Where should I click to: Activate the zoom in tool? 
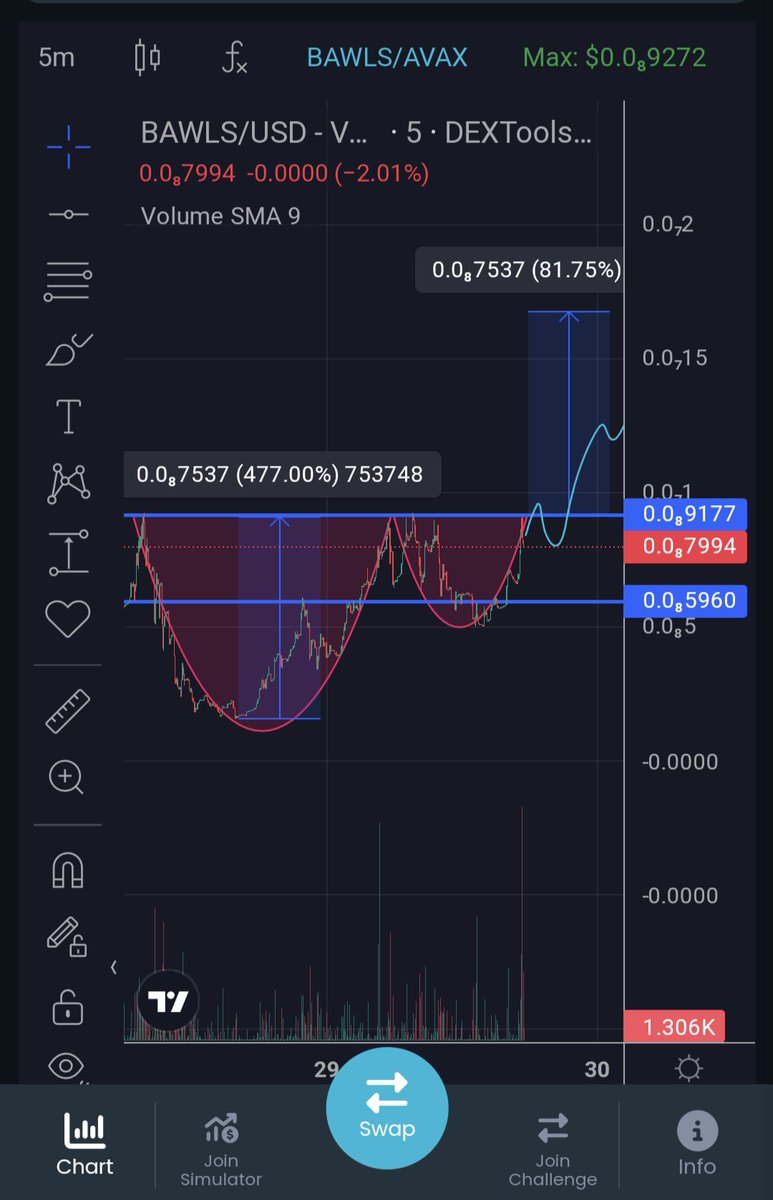[x=68, y=777]
